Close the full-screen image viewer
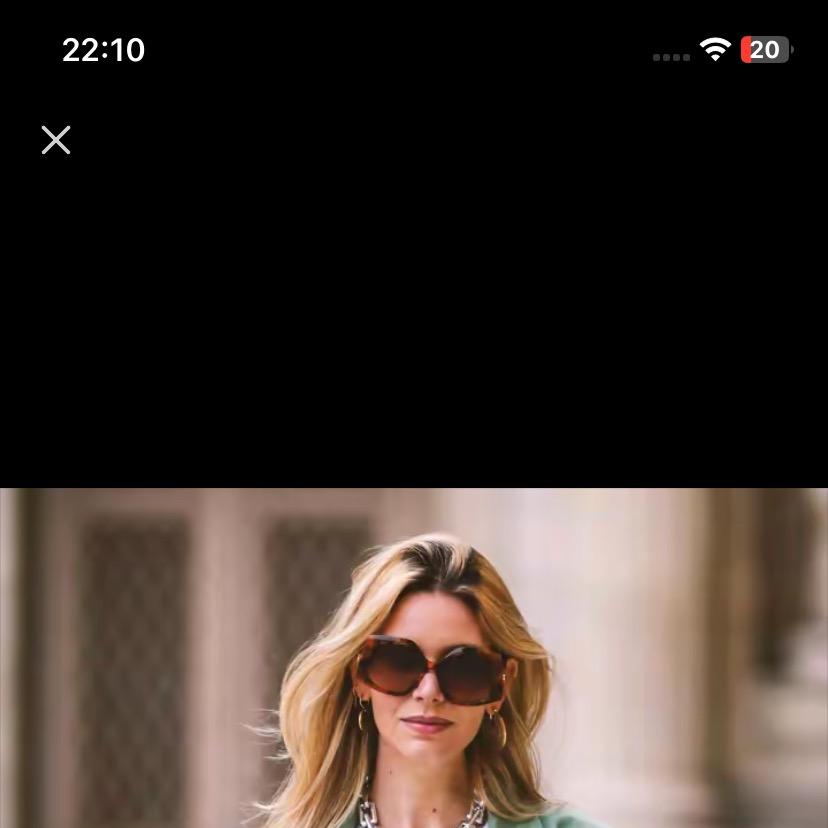The image size is (828, 828). (x=56, y=140)
